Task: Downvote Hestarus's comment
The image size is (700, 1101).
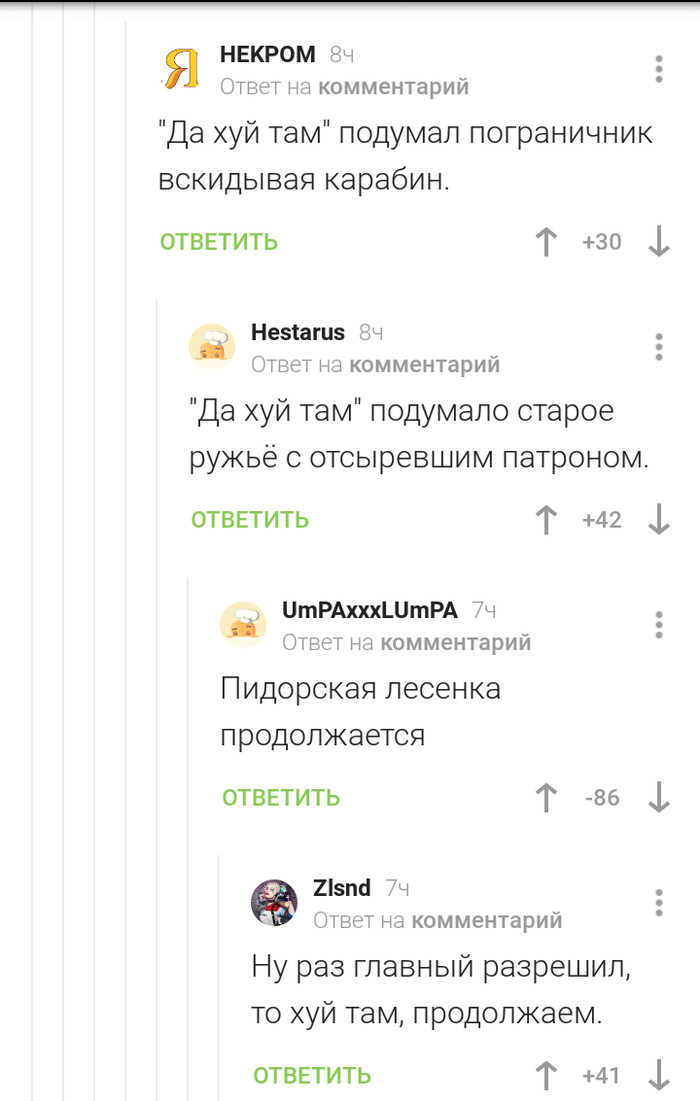Action: click(x=658, y=520)
